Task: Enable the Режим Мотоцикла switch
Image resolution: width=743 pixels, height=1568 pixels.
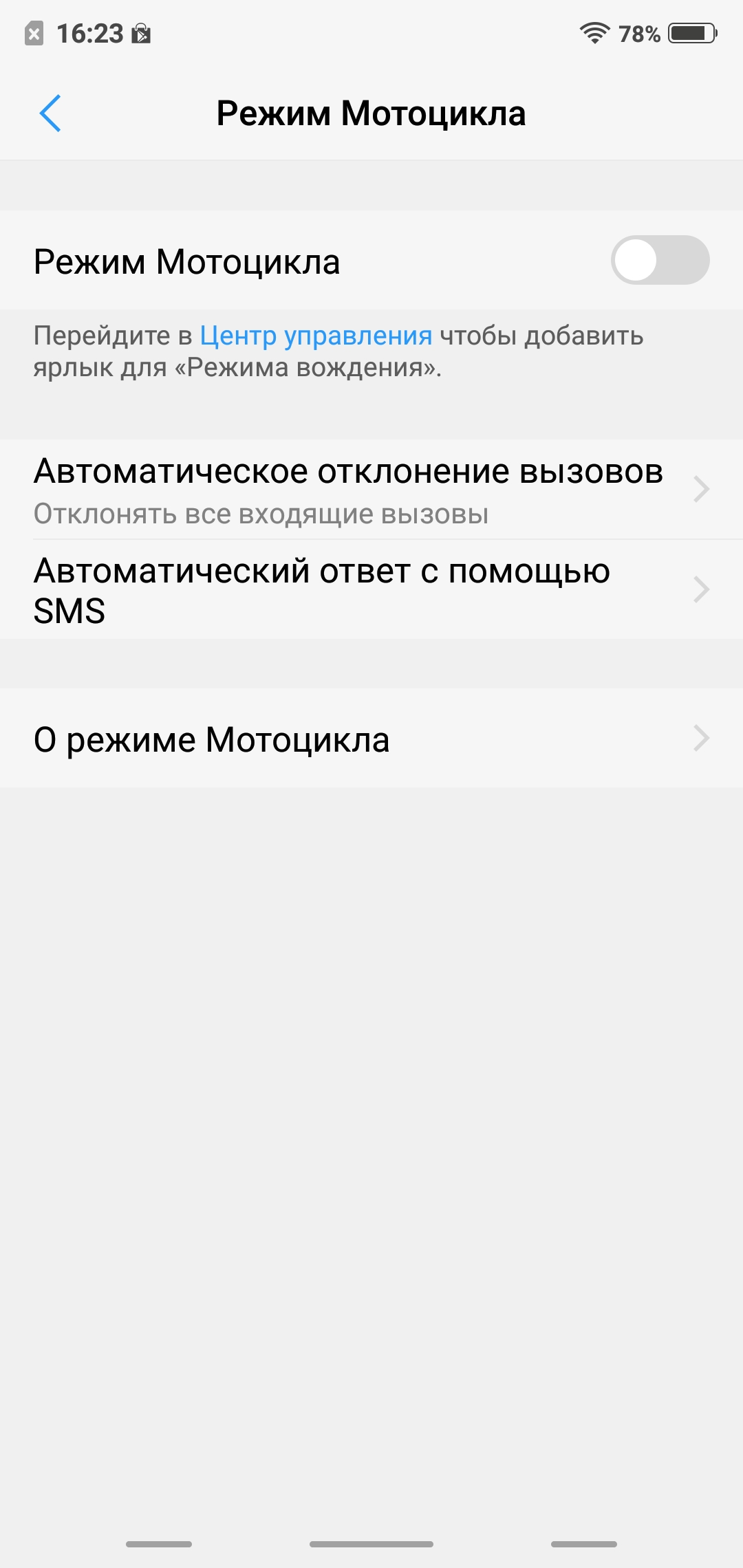Action: pyautogui.click(x=659, y=261)
